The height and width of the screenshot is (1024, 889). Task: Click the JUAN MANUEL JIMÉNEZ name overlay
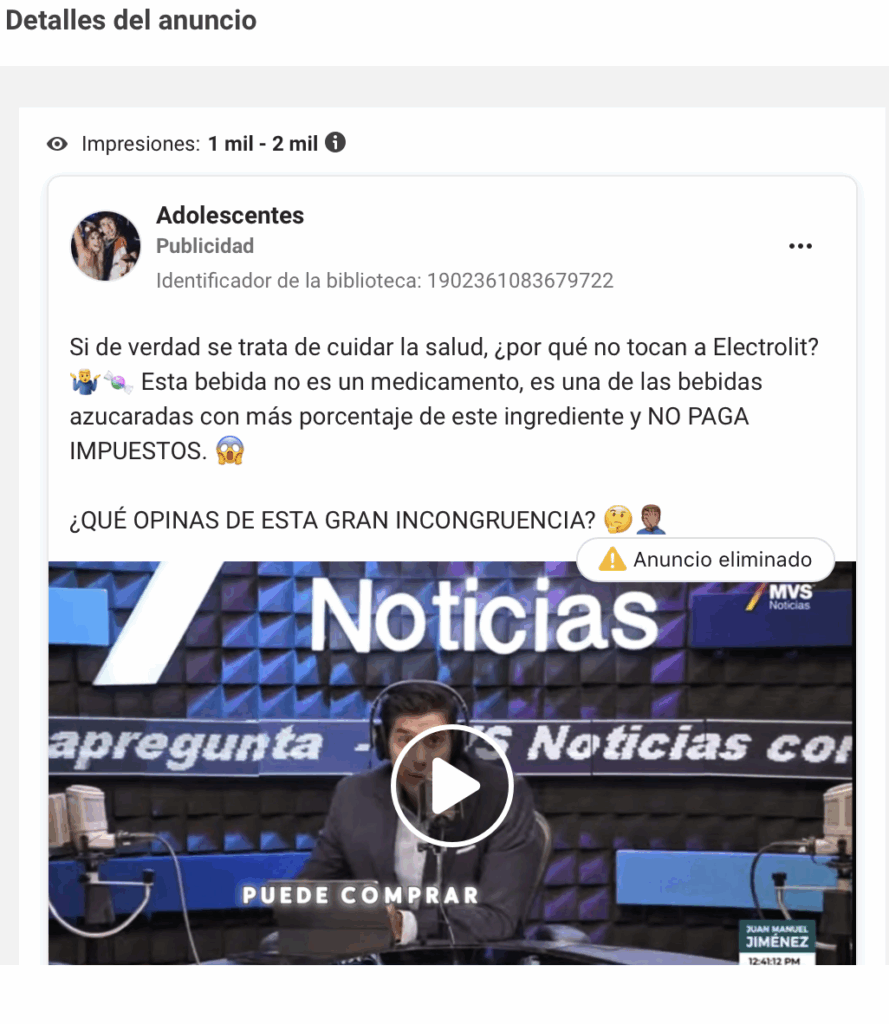[777, 936]
